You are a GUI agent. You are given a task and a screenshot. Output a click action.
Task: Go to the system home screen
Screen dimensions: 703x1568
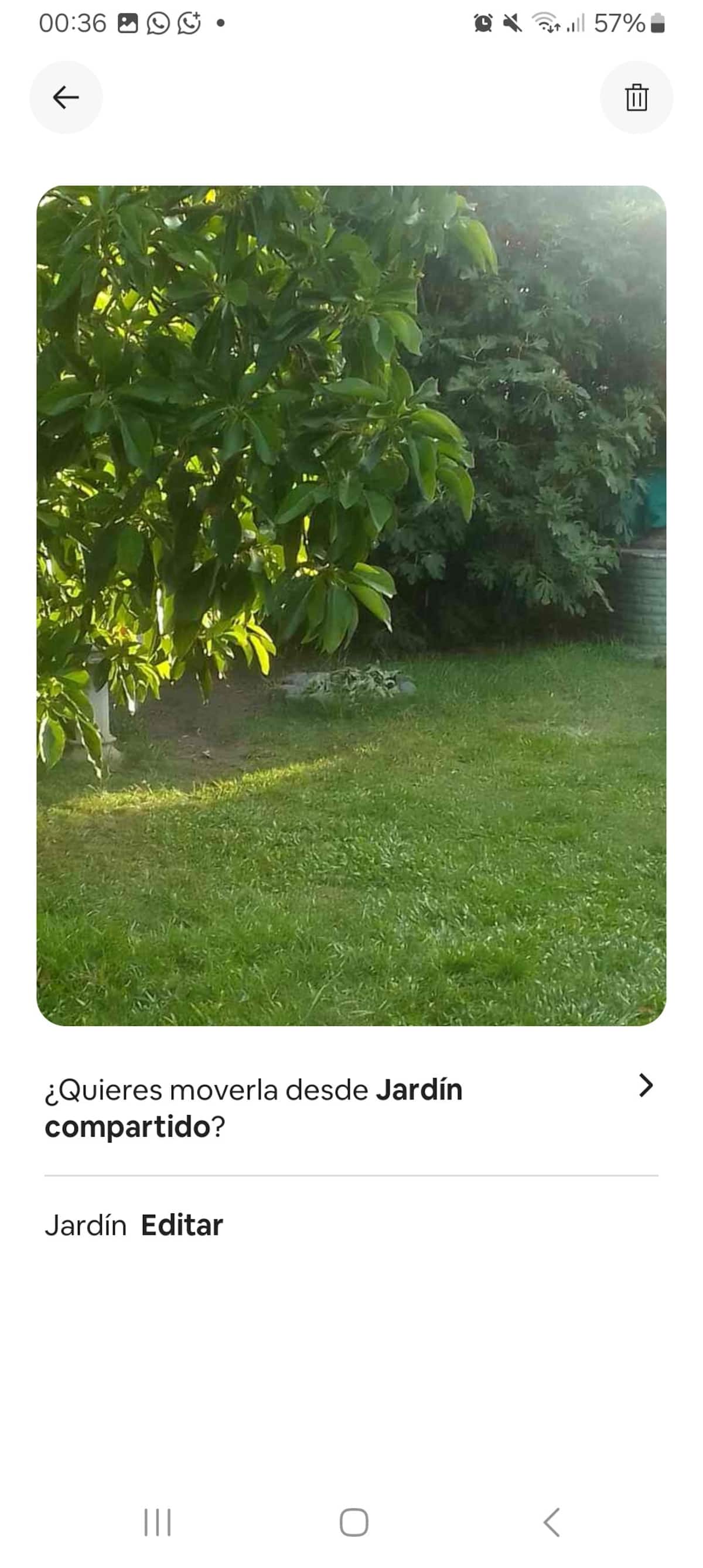pos(354,1522)
